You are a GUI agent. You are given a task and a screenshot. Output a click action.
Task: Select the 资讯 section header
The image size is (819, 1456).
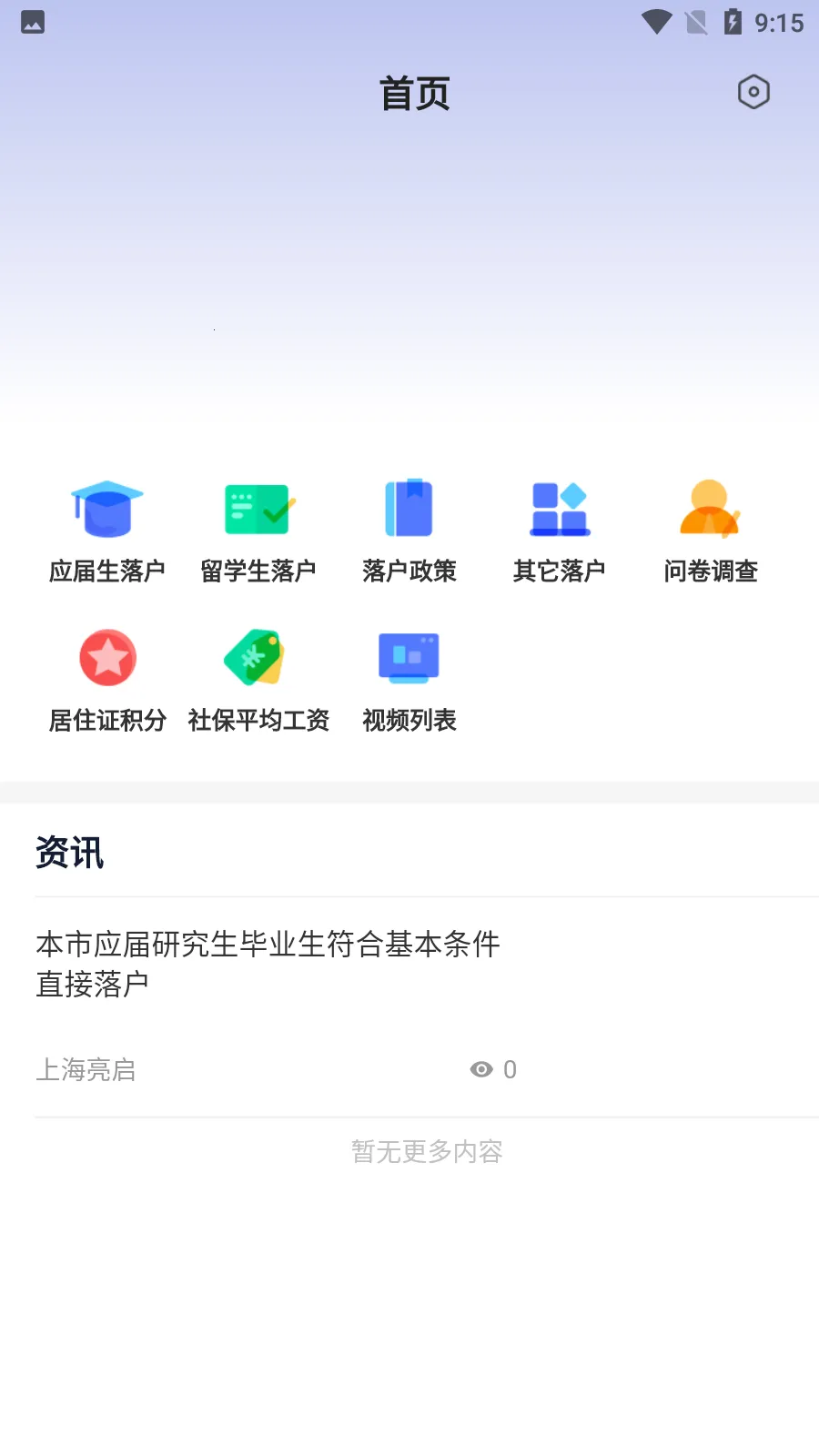(x=69, y=852)
